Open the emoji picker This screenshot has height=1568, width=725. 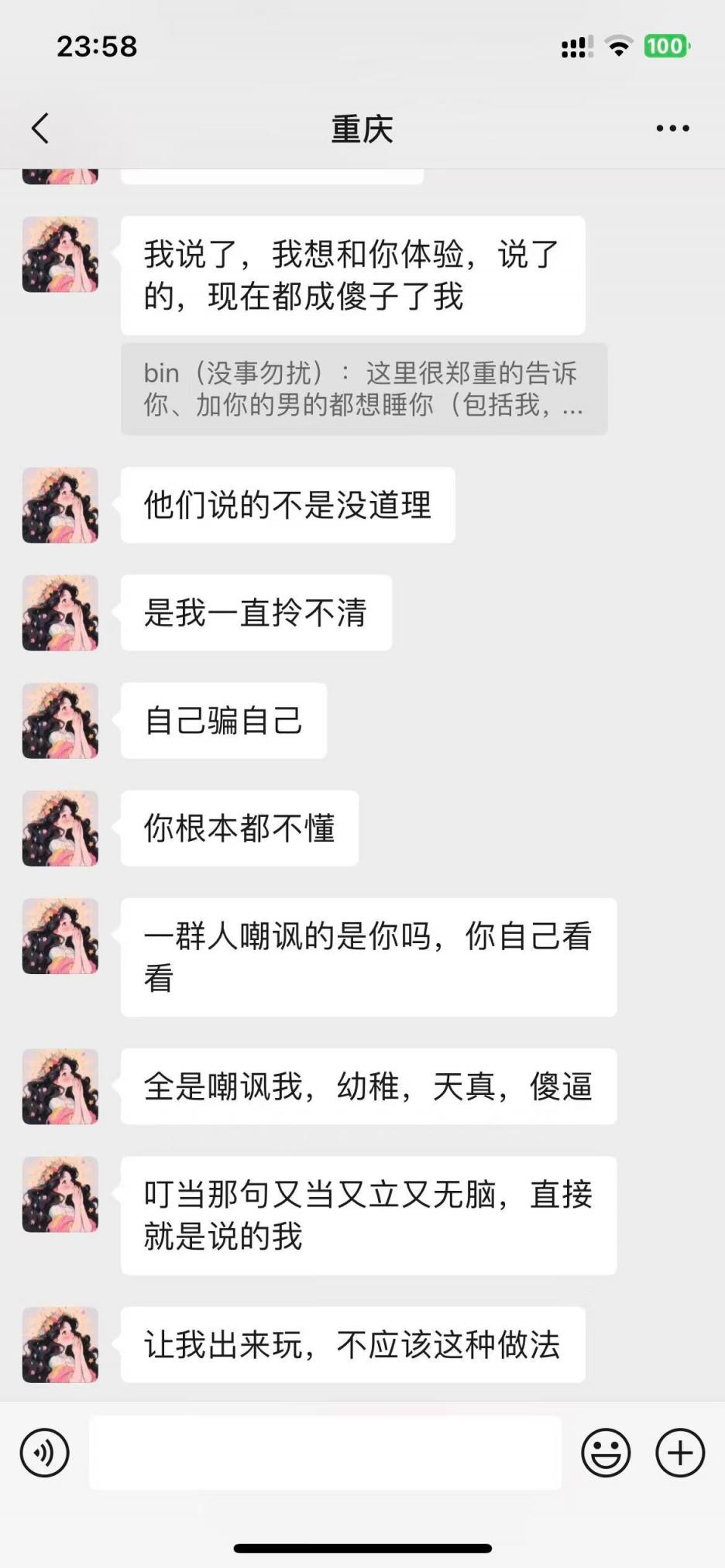click(x=606, y=1453)
